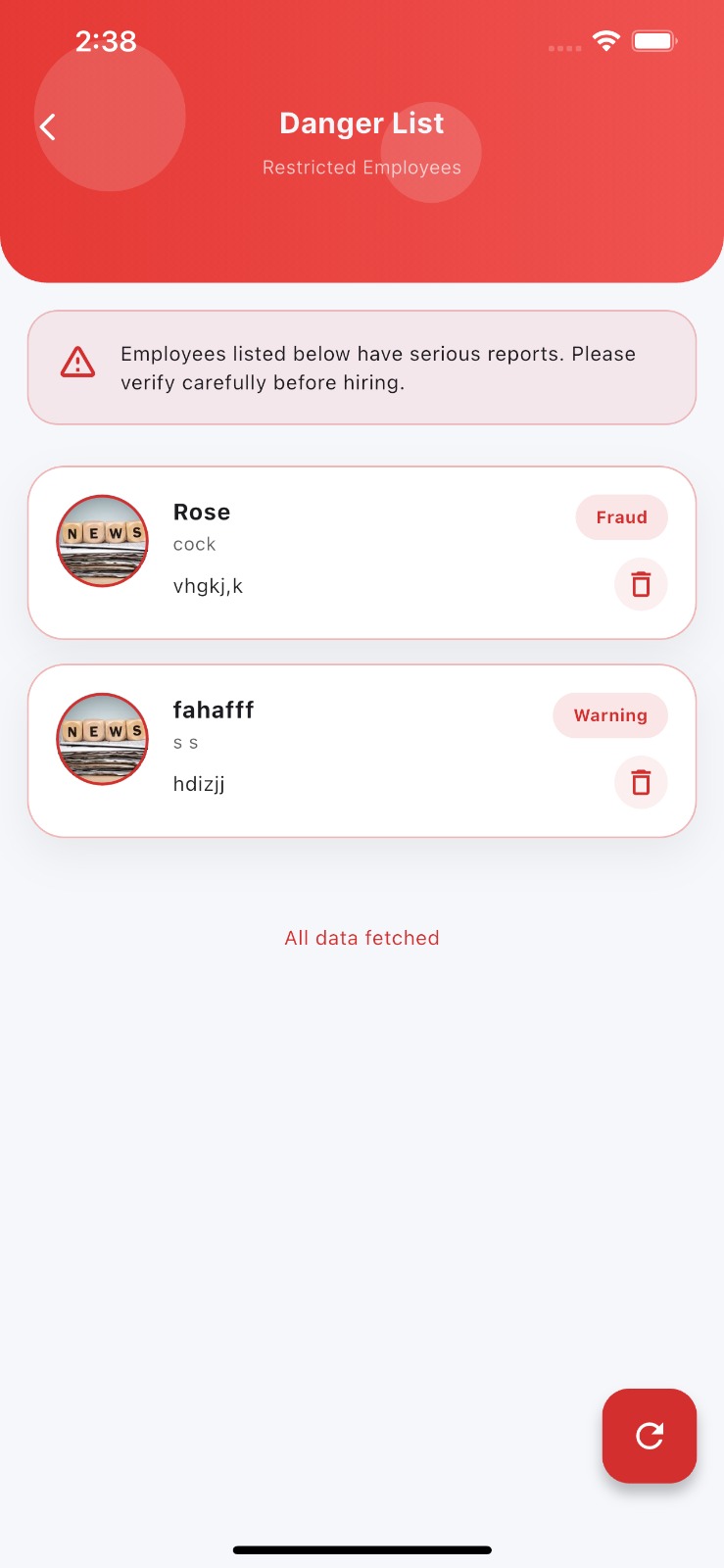Open Rose's employee card
This screenshot has height=1568, width=724.
(362, 553)
